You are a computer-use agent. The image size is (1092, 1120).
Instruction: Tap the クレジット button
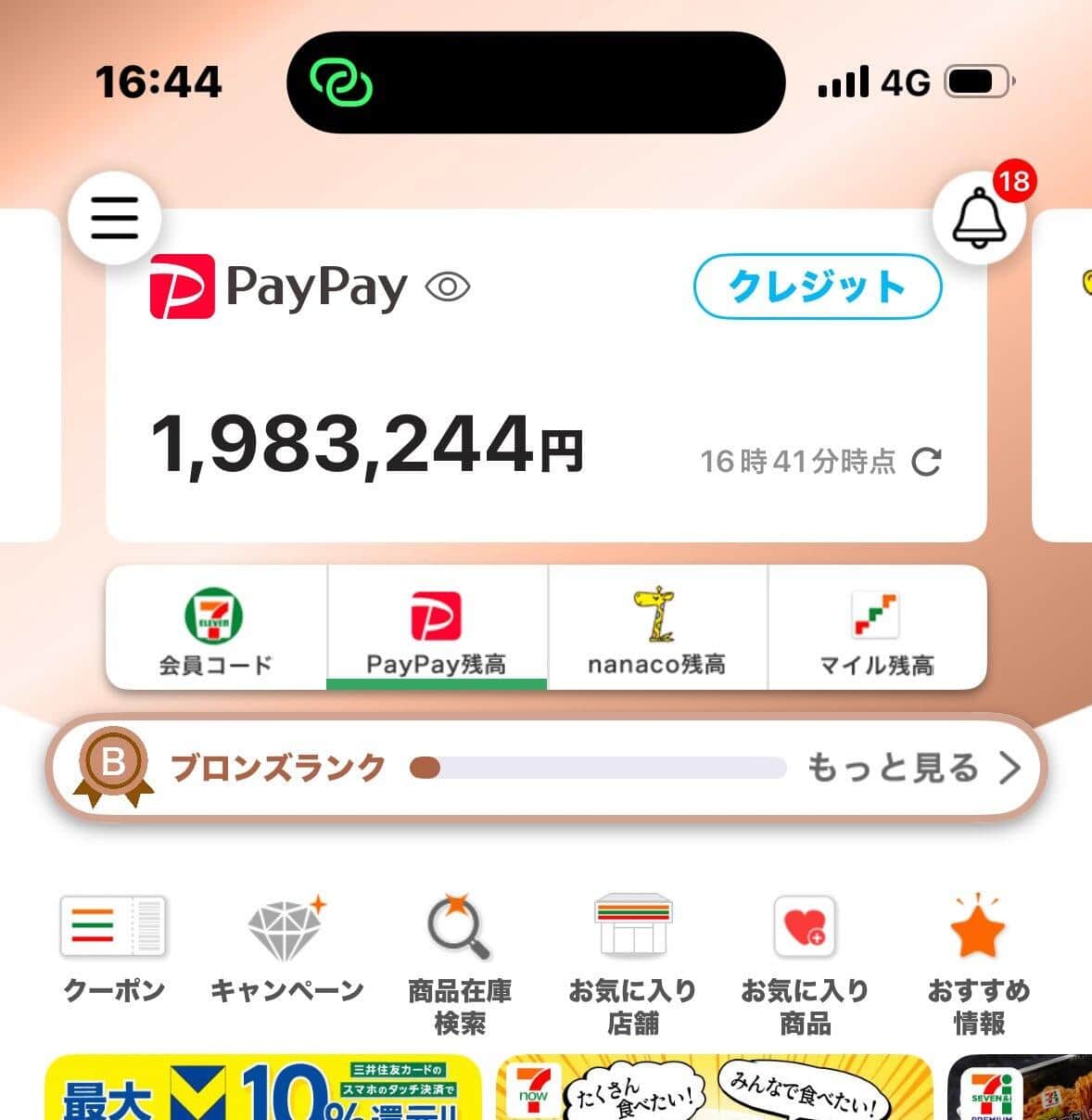click(x=817, y=286)
